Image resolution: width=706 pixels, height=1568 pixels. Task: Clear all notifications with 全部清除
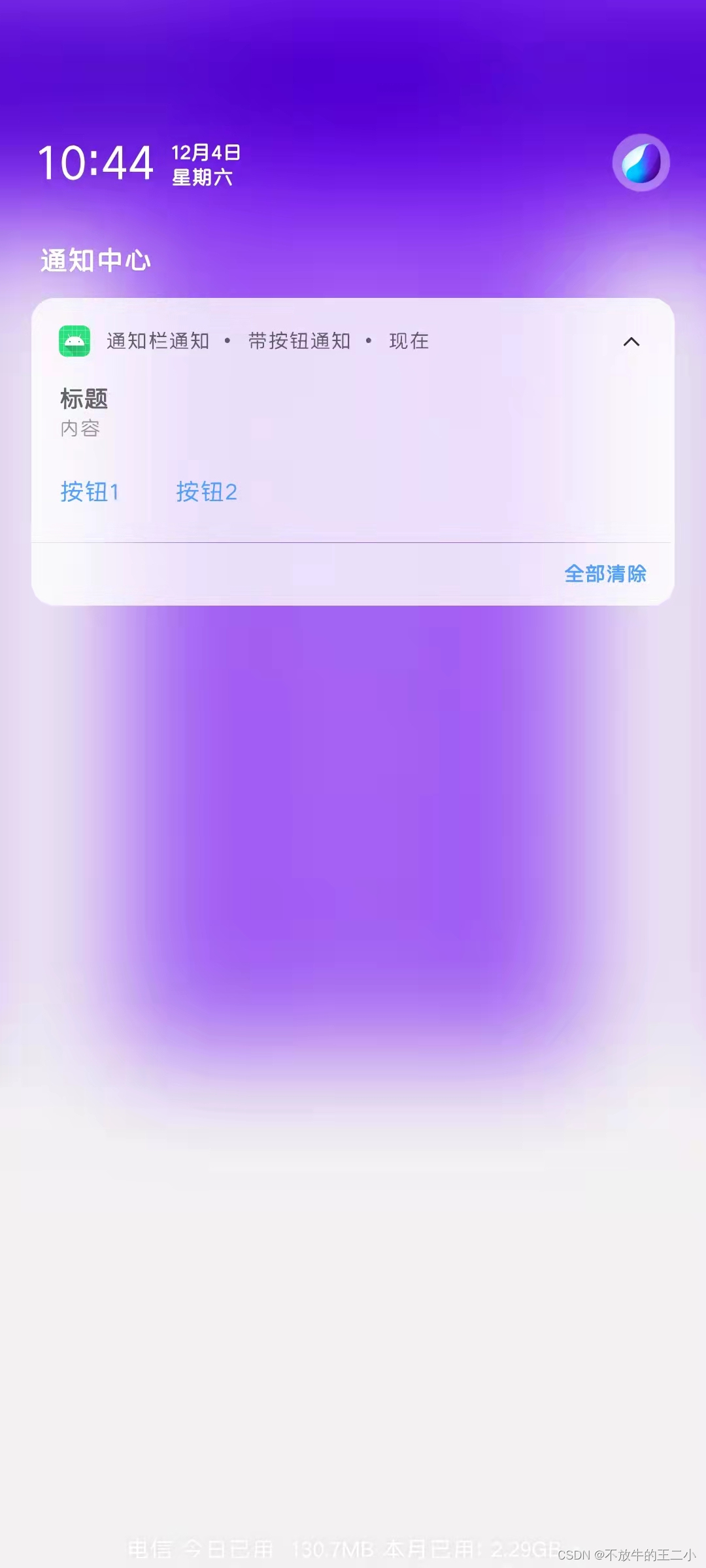605,574
